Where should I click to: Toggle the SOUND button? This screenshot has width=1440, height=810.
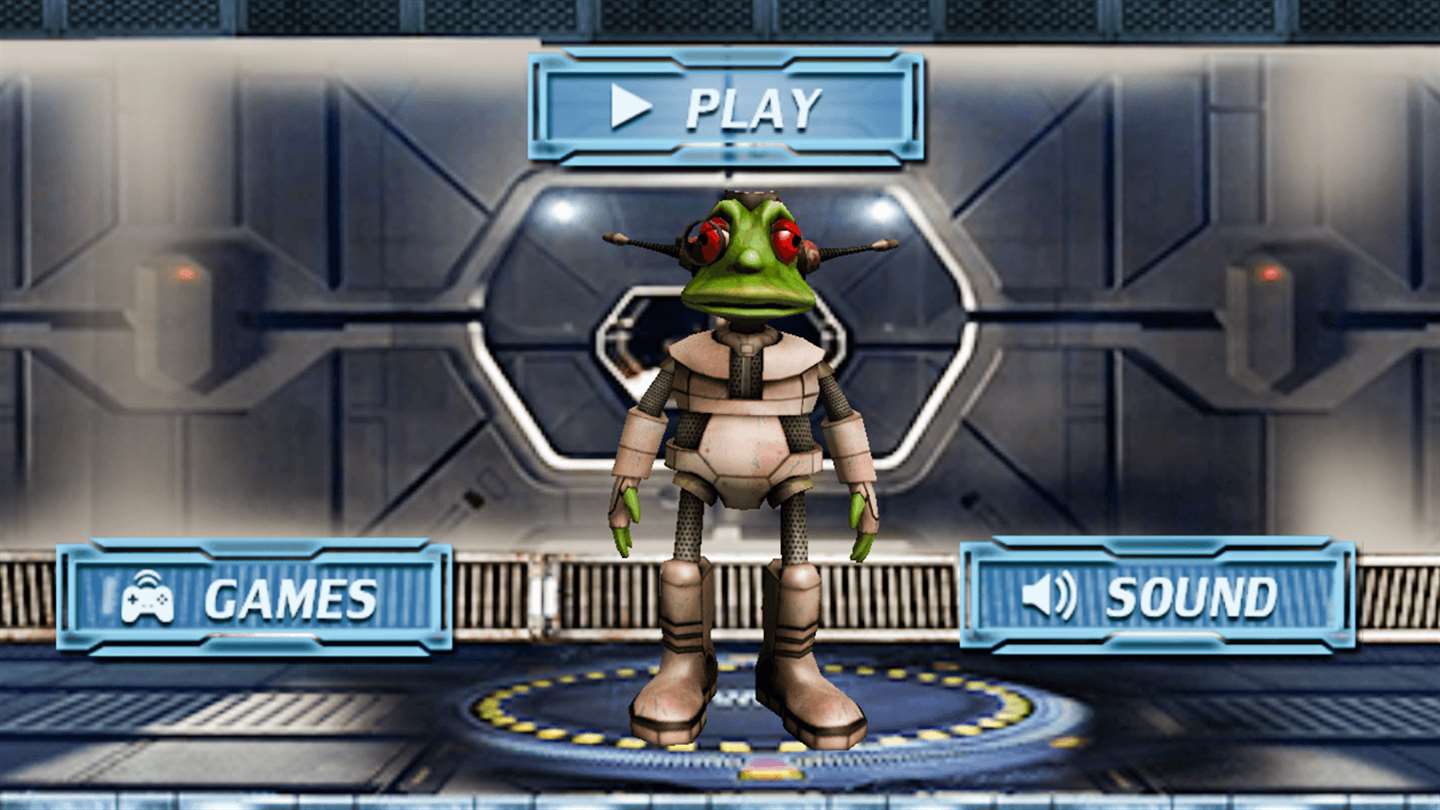pyautogui.click(x=1157, y=596)
